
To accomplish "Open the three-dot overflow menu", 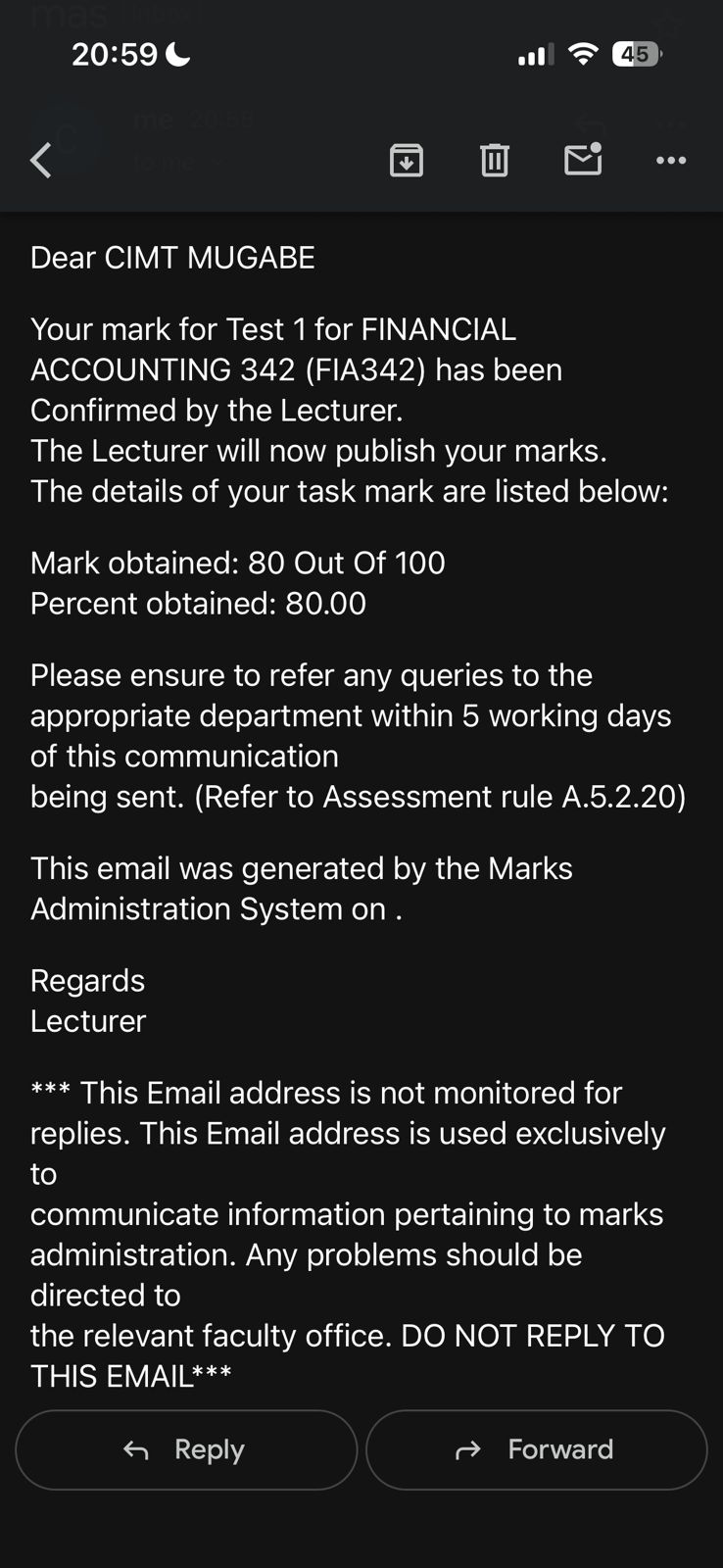I will click(x=671, y=160).
